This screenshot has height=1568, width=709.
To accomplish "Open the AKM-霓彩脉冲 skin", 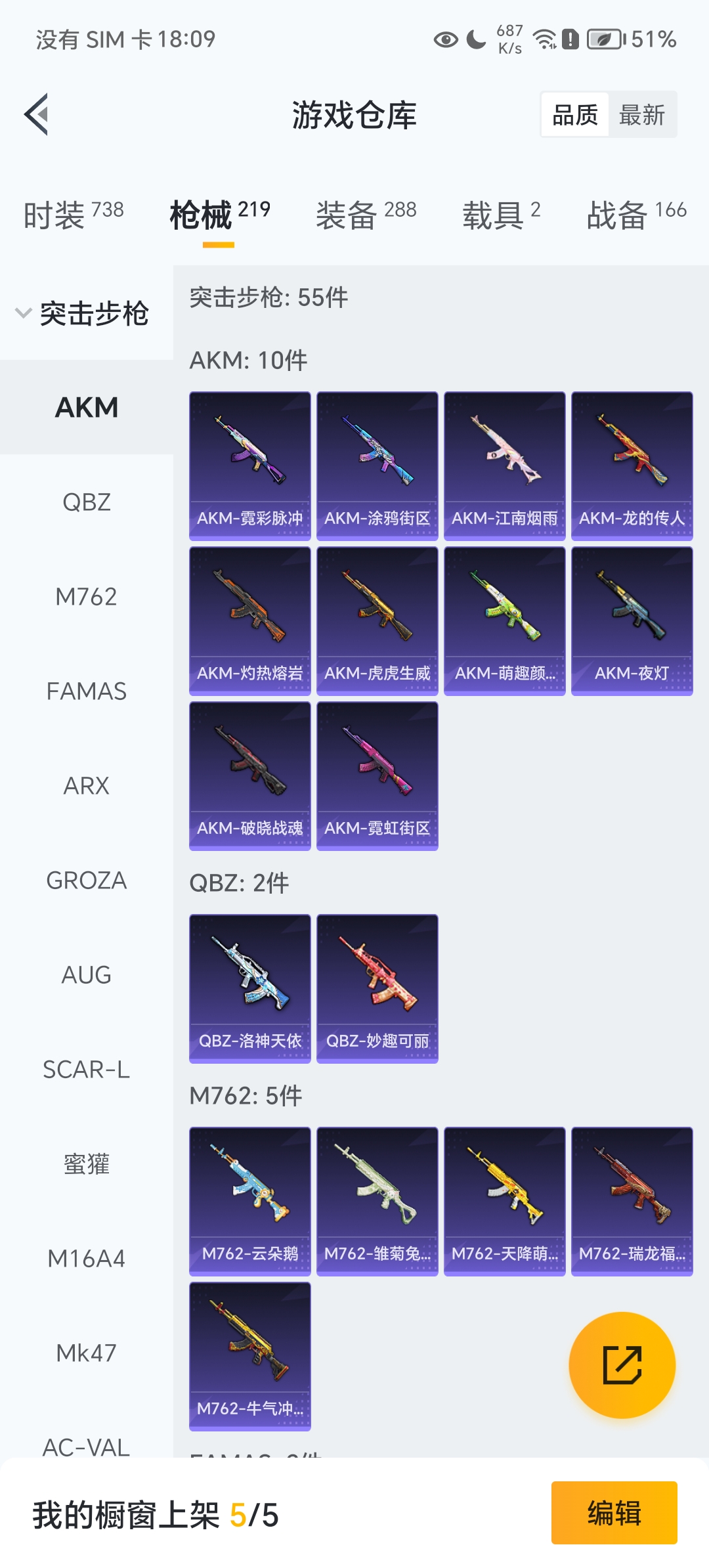I will [x=249, y=466].
